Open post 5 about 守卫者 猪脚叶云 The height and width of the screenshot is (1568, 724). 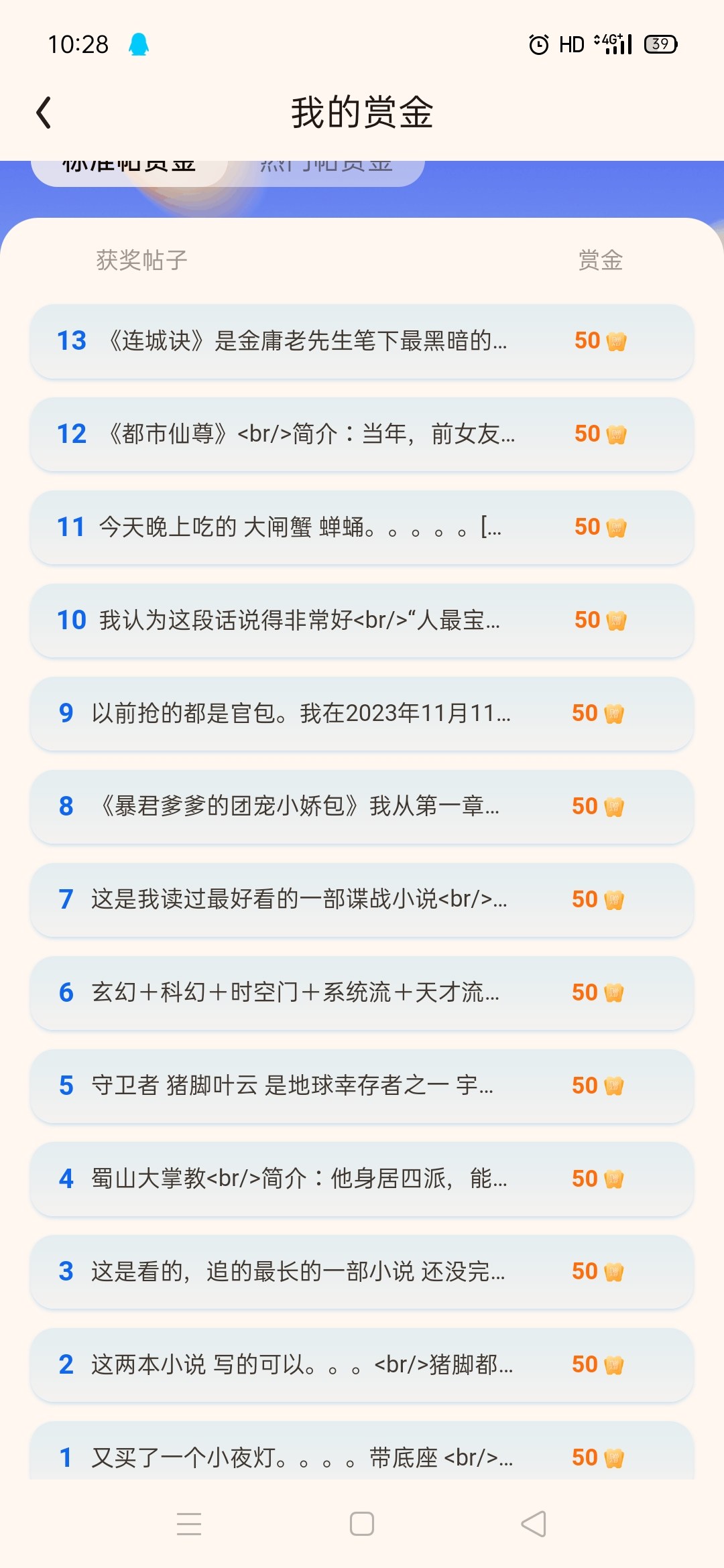362,1087
